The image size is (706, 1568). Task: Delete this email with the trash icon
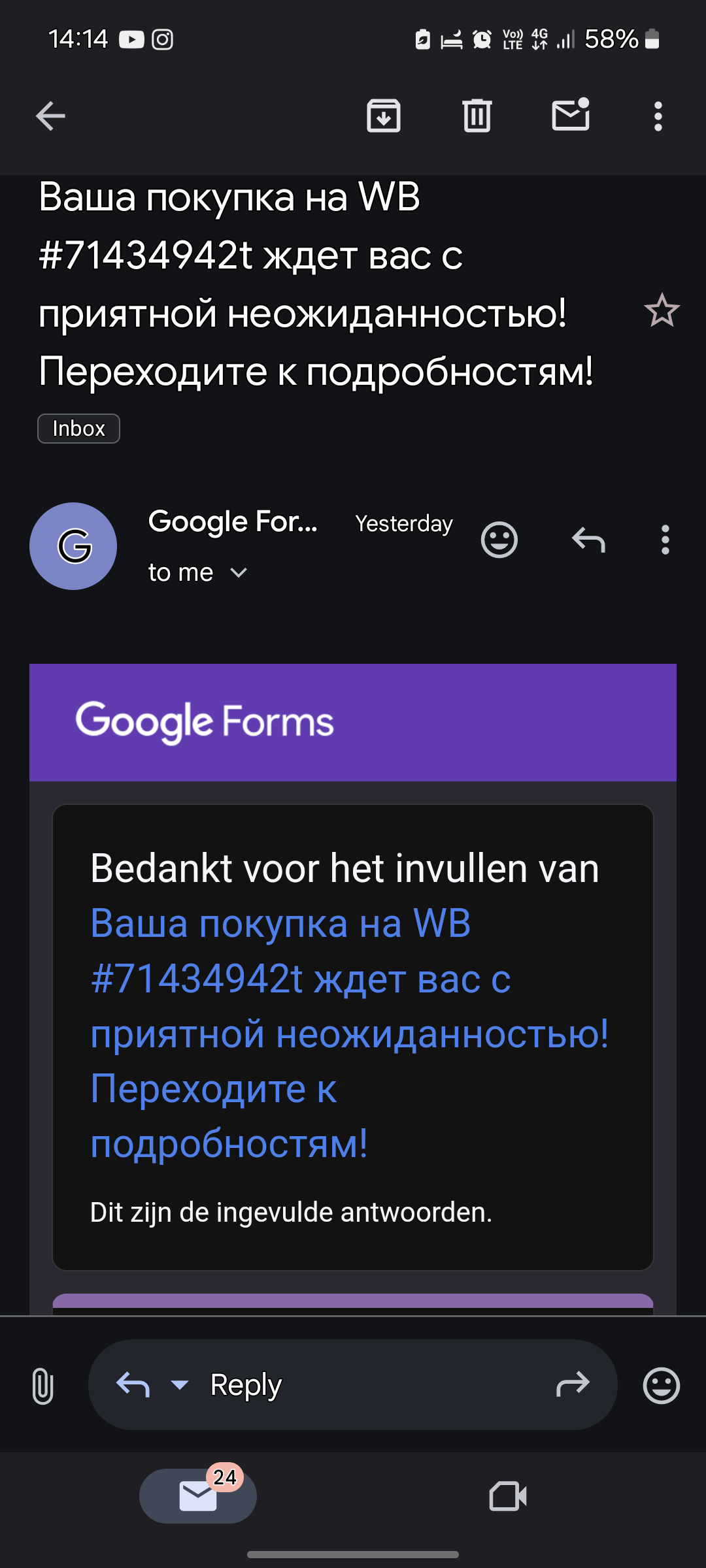(x=477, y=116)
